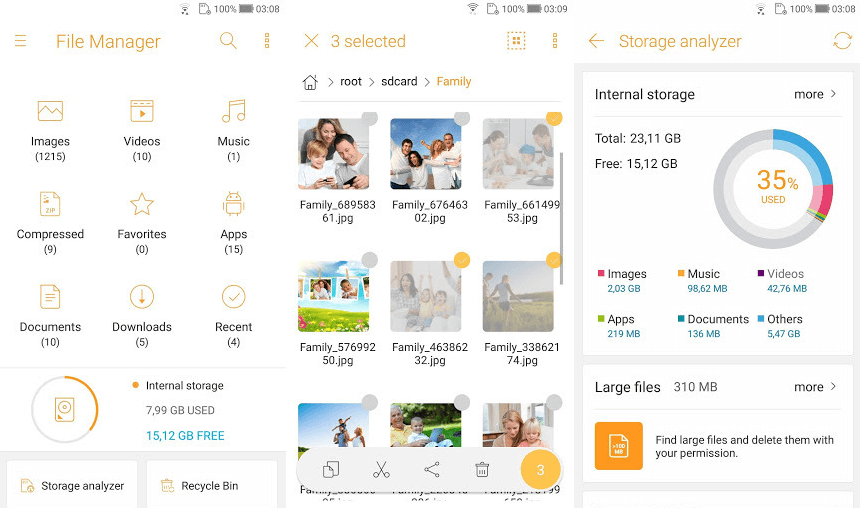Open the Recent files category
The width and height of the screenshot is (860, 508).
pyautogui.click(x=233, y=308)
